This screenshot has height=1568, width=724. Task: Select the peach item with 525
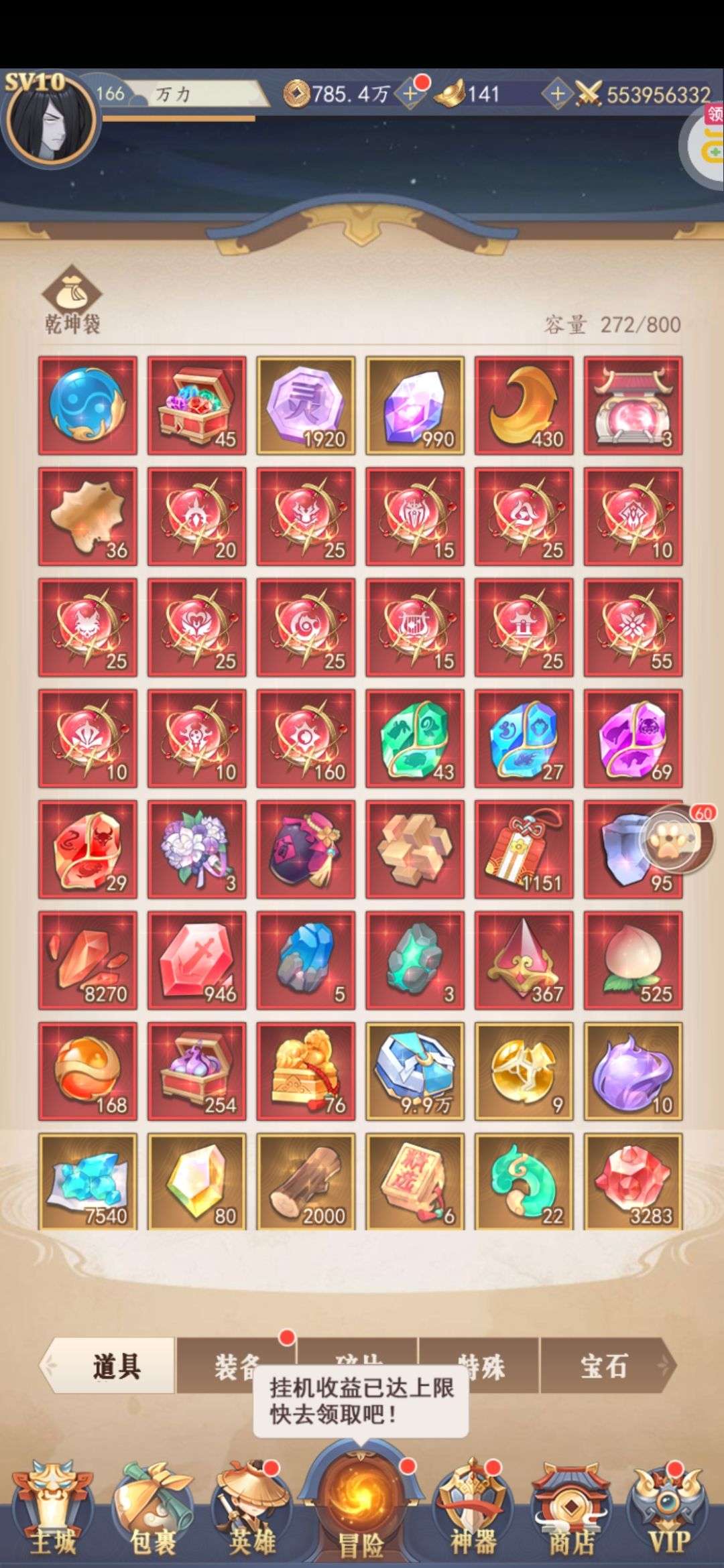pos(633,960)
